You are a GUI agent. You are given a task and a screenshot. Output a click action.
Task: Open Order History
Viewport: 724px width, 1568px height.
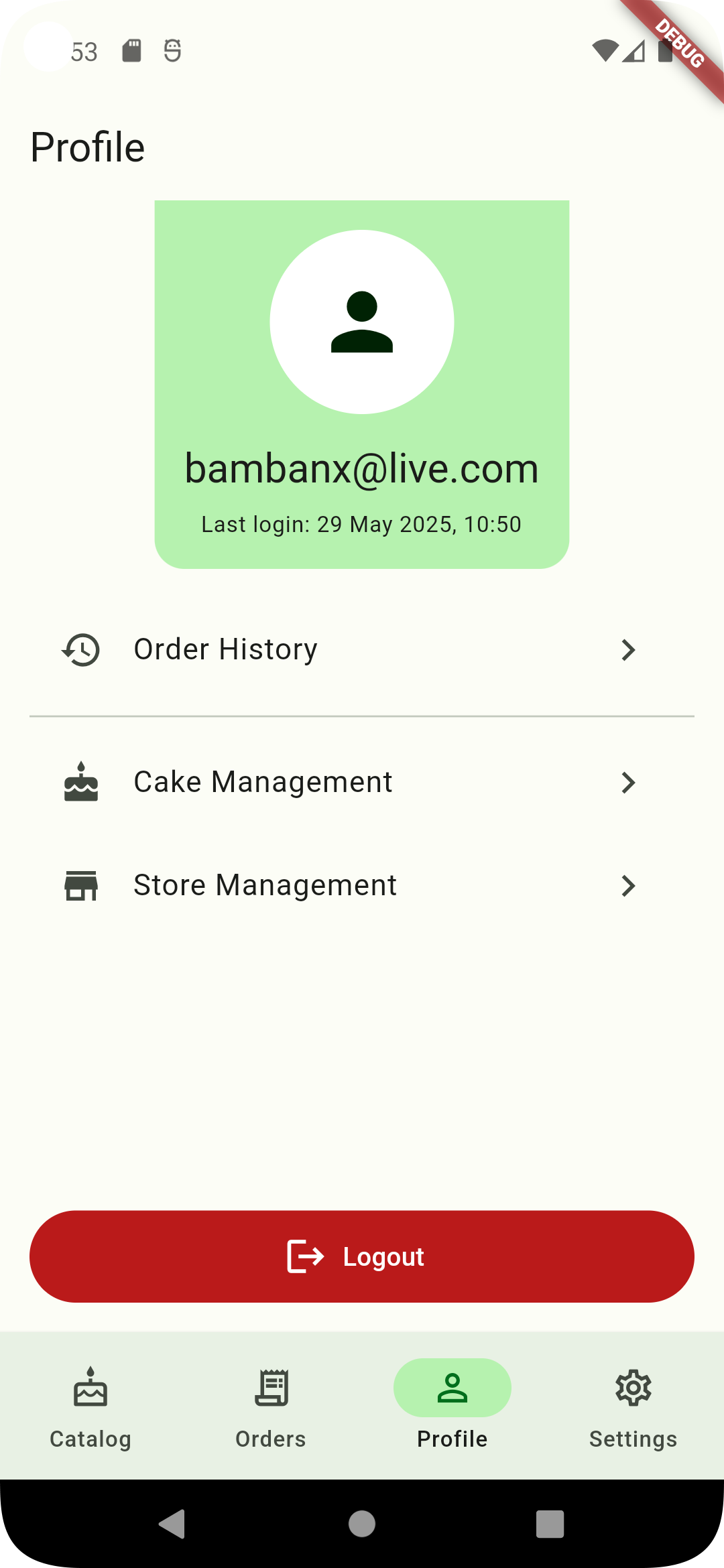(x=362, y=649)
